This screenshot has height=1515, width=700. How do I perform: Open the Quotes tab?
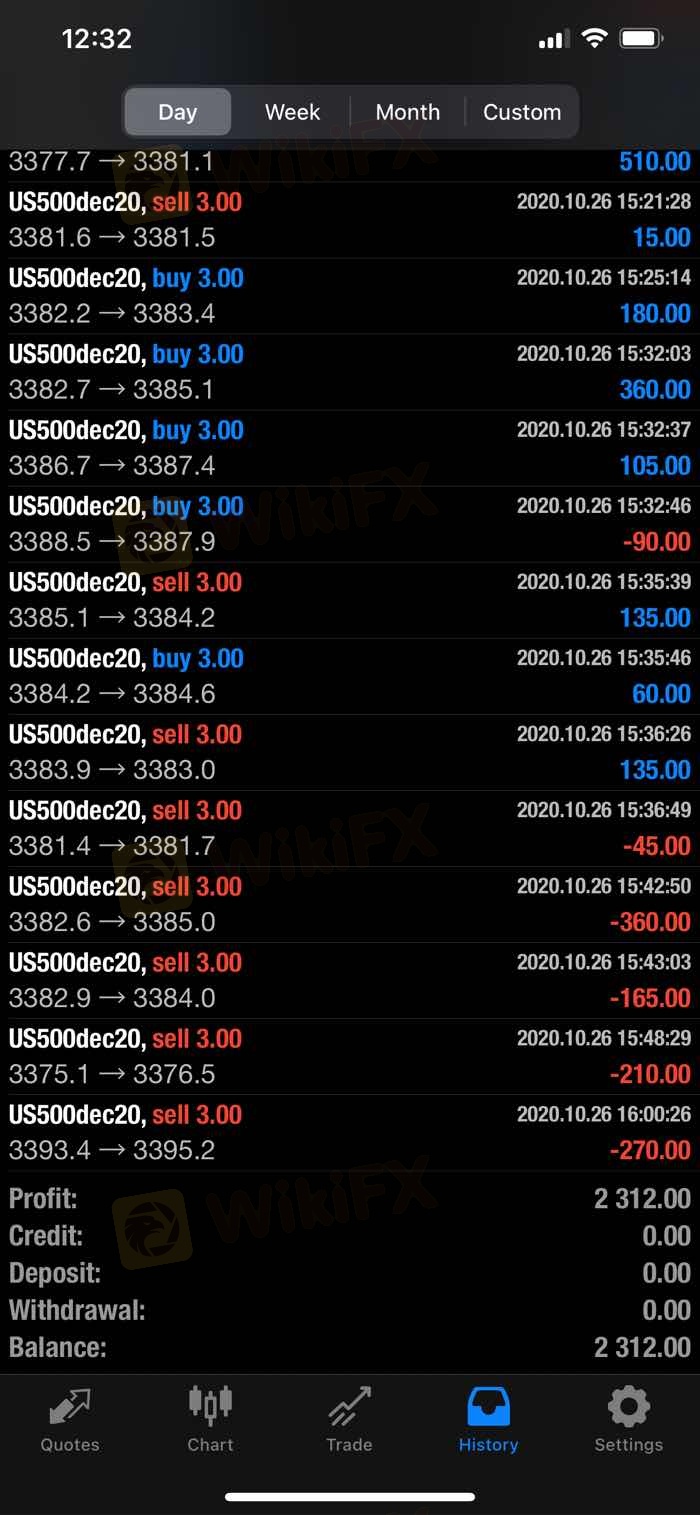click(x=70, y=1420)
